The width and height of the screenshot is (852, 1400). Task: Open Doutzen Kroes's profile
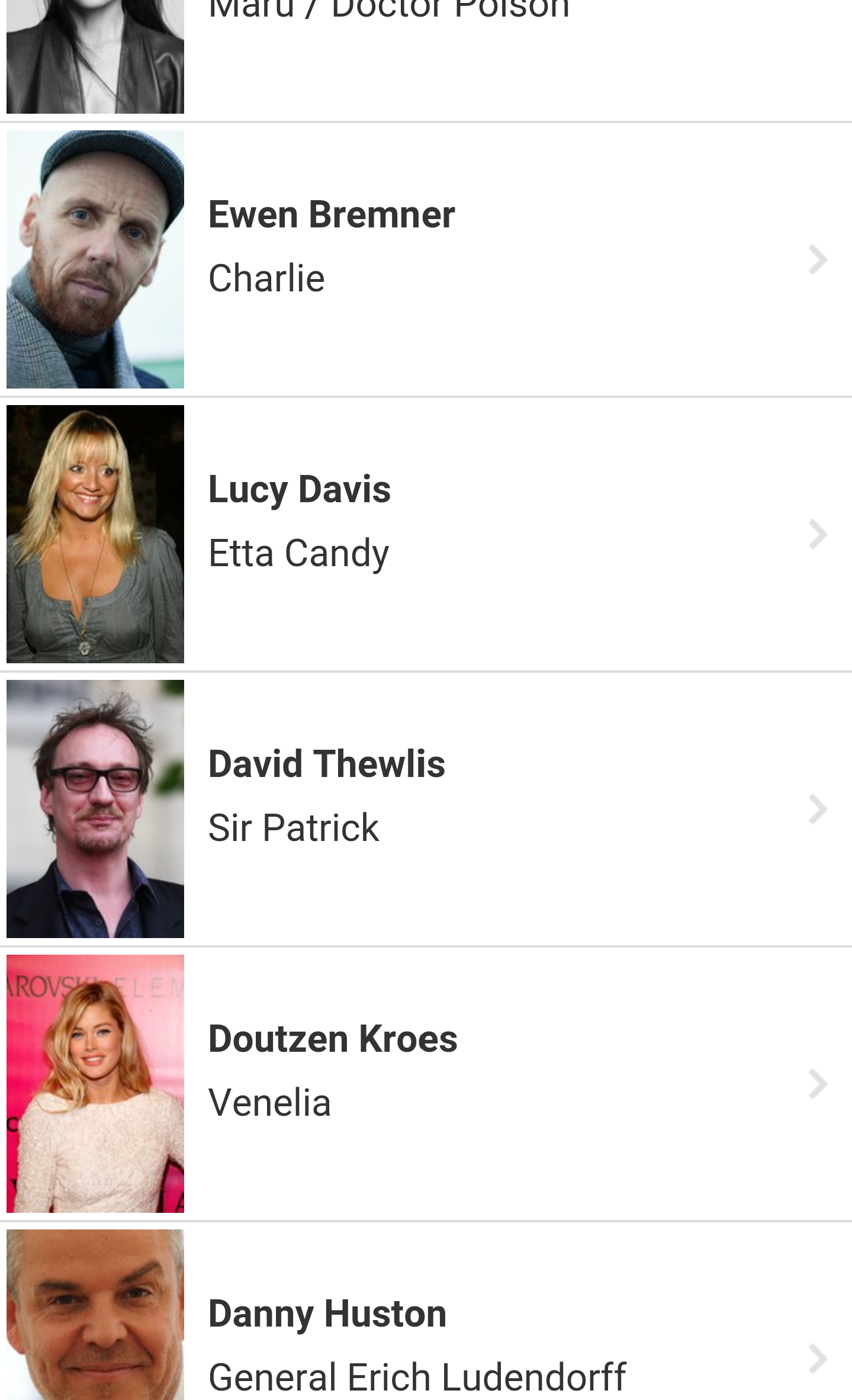tap(426, 1084)
